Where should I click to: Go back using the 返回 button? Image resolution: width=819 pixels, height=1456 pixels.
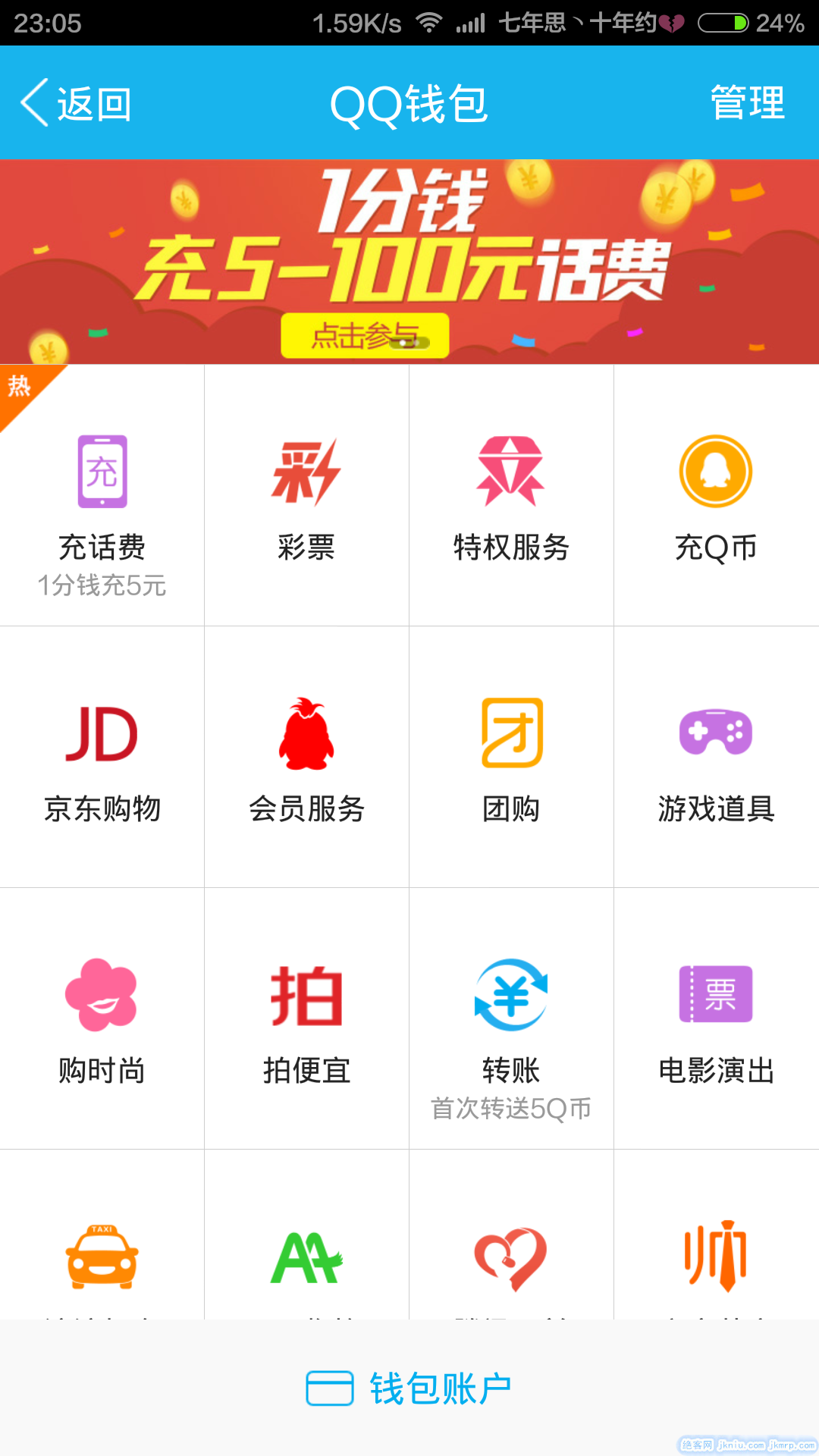click(x=76, y=103)
